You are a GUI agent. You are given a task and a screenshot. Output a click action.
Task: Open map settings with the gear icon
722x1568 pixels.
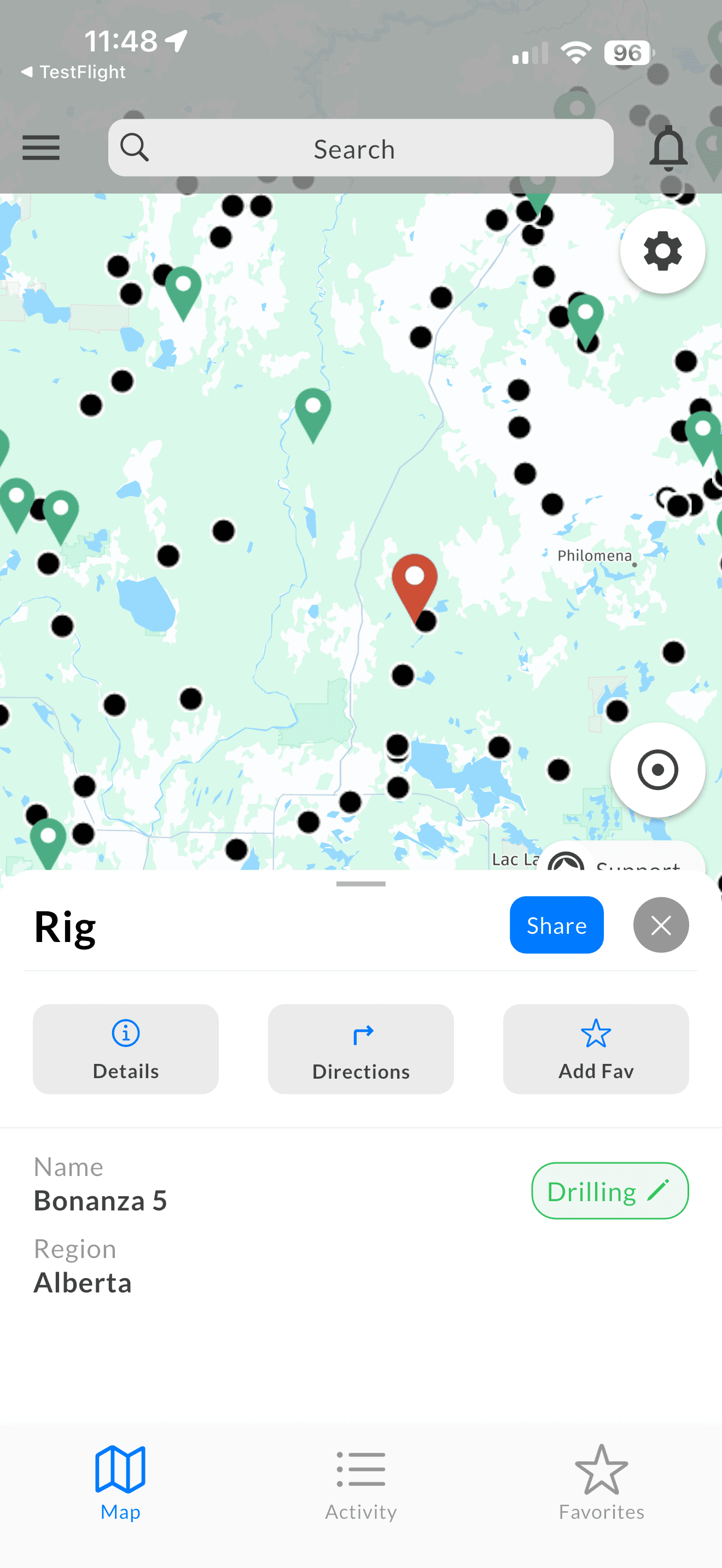(662, 250)
